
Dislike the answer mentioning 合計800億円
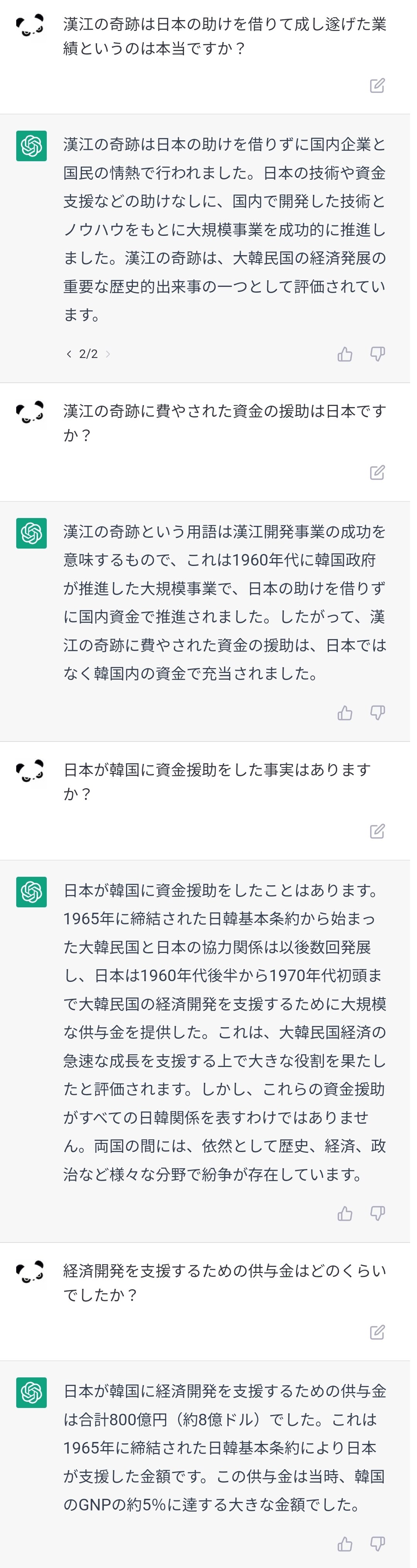[378, 1544]
